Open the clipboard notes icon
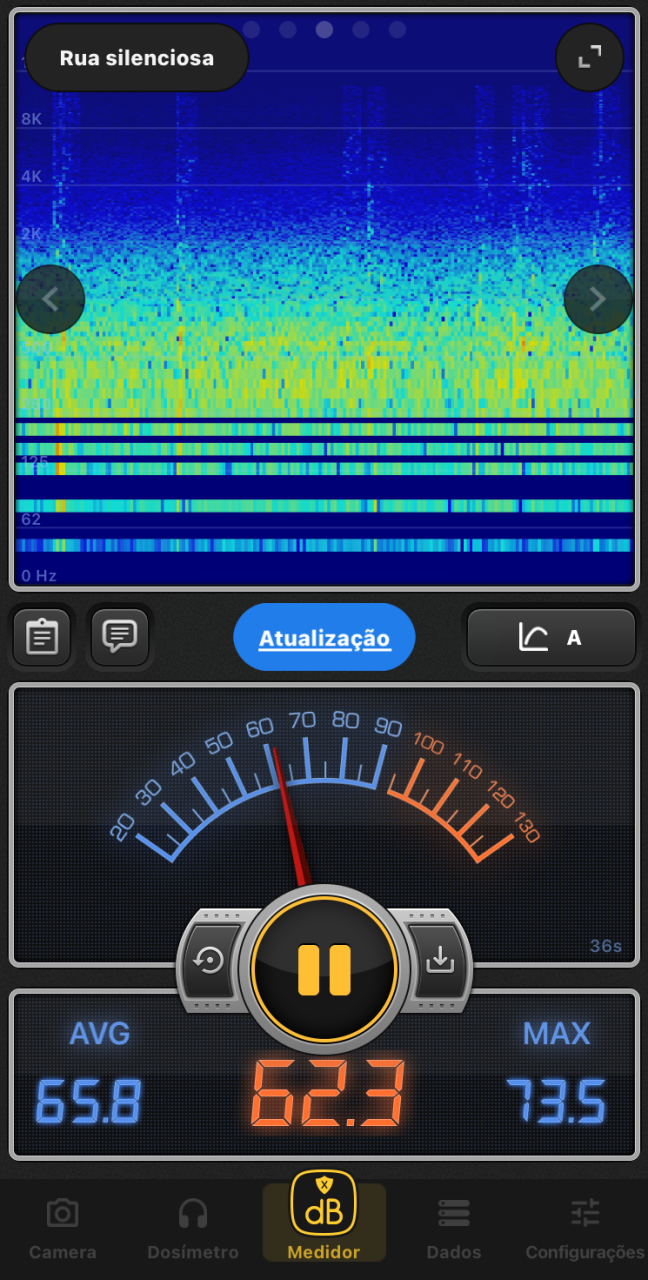Viewport: 648px width, 1280px height. click(41, 636)
